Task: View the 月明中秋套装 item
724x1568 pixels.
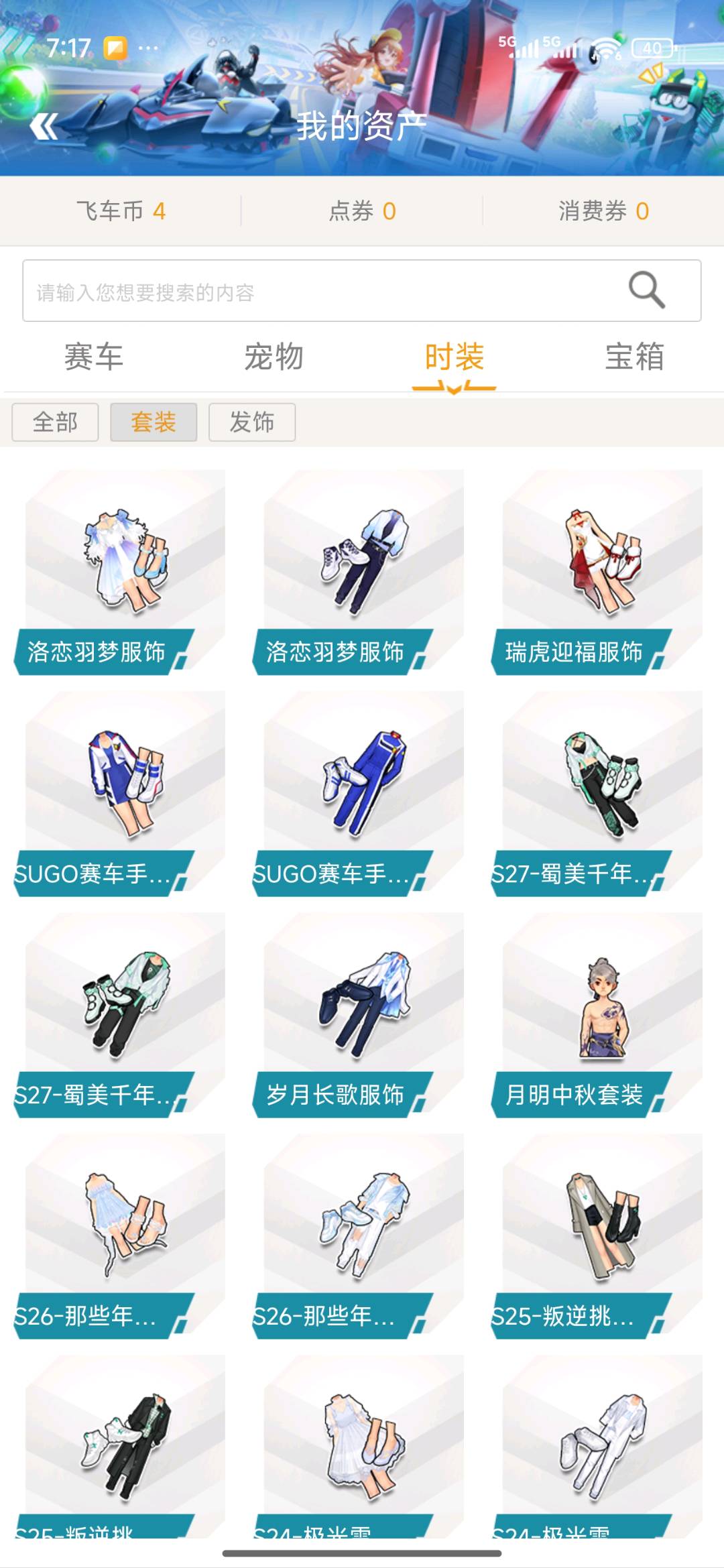Action: pyautogui.click(x=597, y=1015)
